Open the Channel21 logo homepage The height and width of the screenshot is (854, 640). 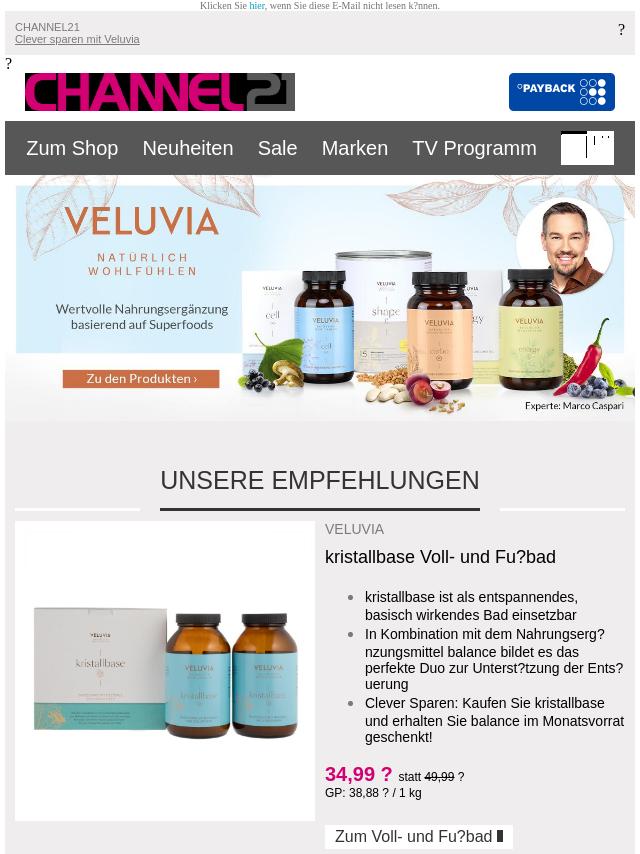click(160, 92)
